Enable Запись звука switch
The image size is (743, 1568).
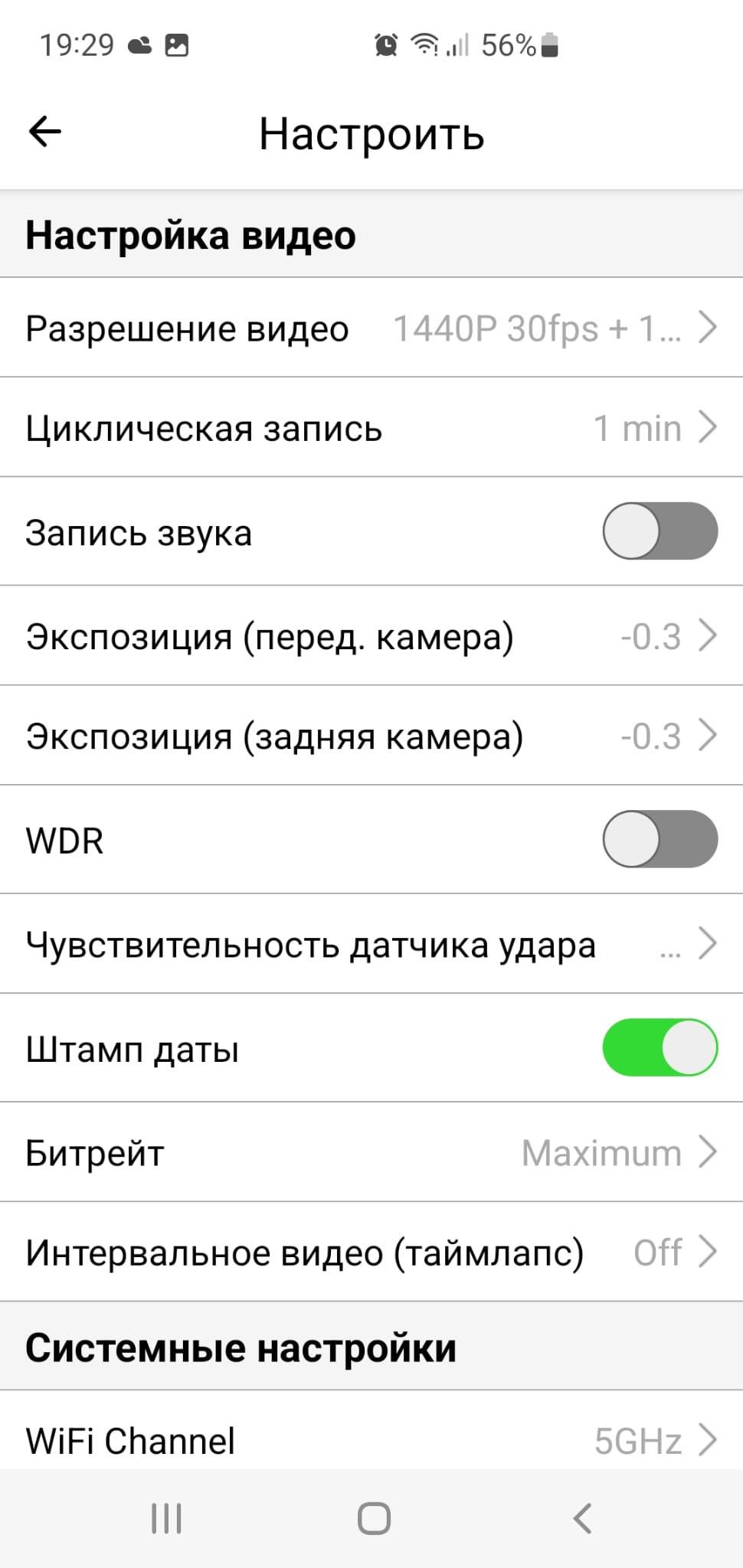(x=660, y=531)
